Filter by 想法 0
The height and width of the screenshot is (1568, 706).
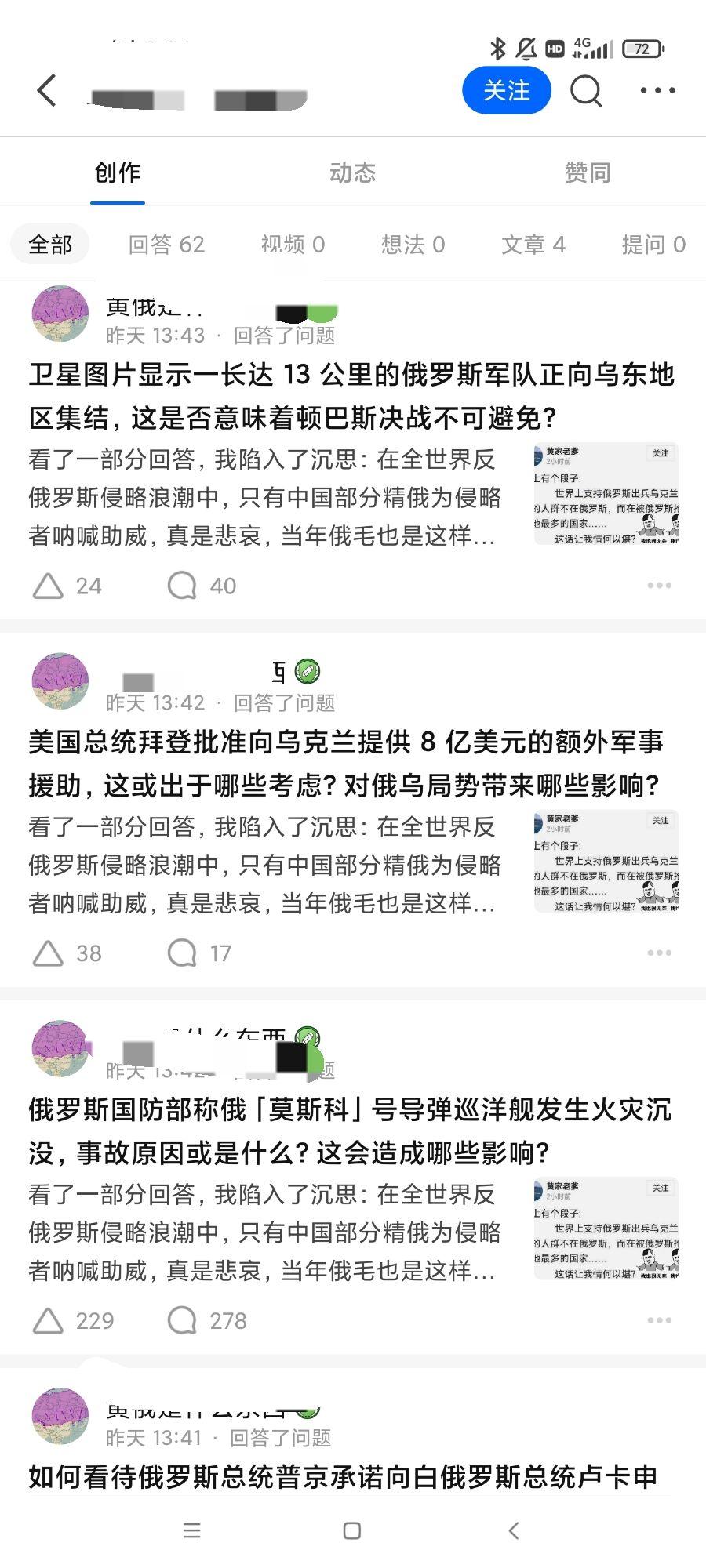[413, 245]
